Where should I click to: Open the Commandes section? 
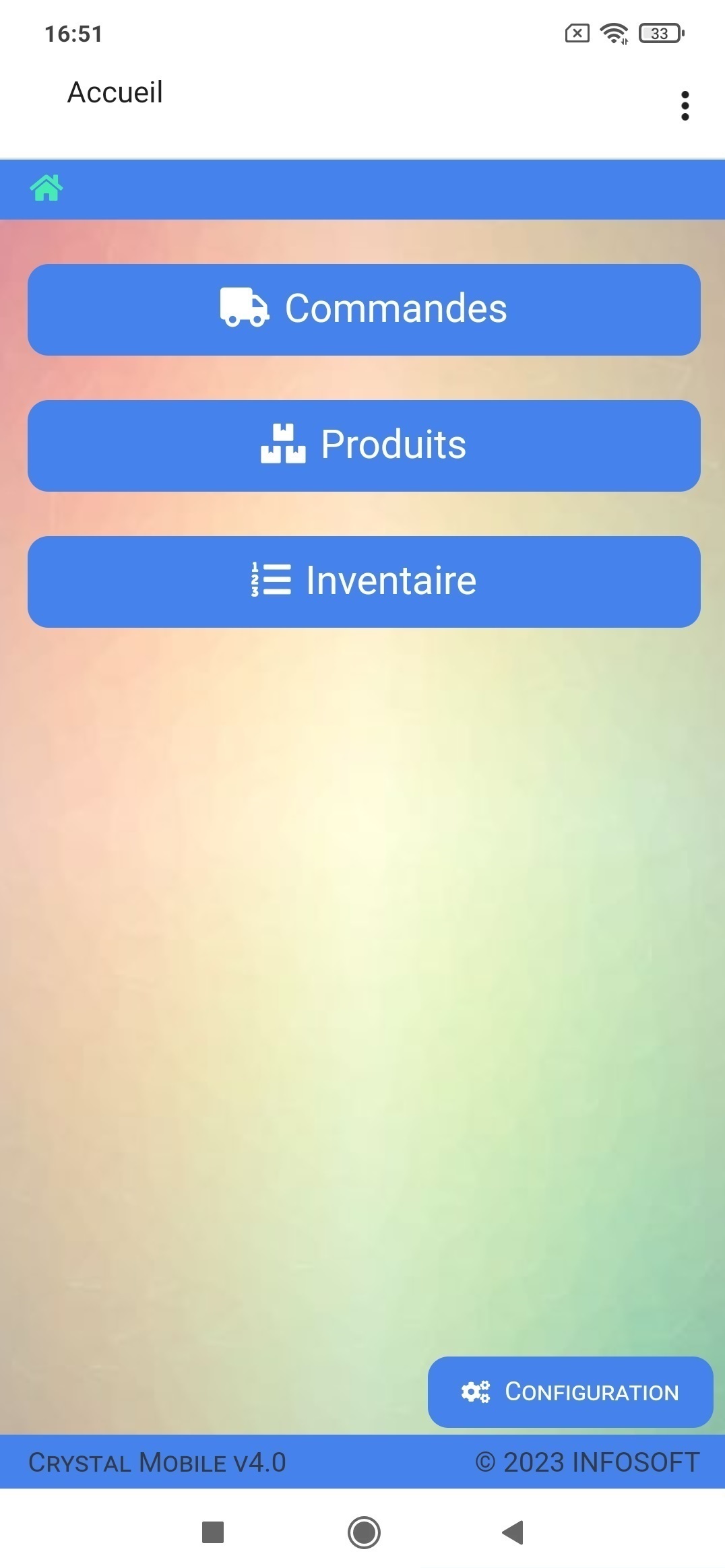pyautogui.click(x=364, y=310)
